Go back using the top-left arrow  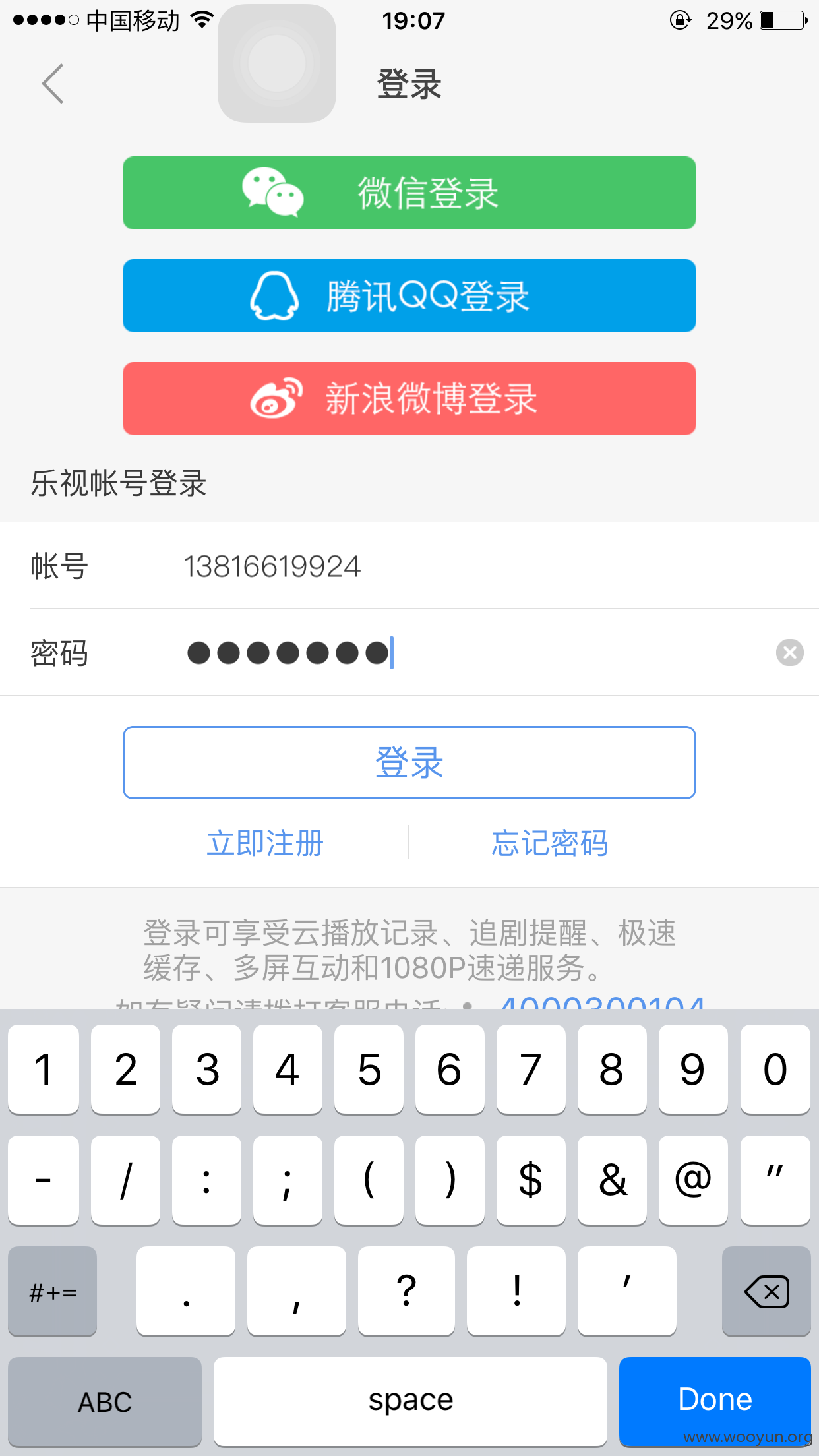pos(53,84)
